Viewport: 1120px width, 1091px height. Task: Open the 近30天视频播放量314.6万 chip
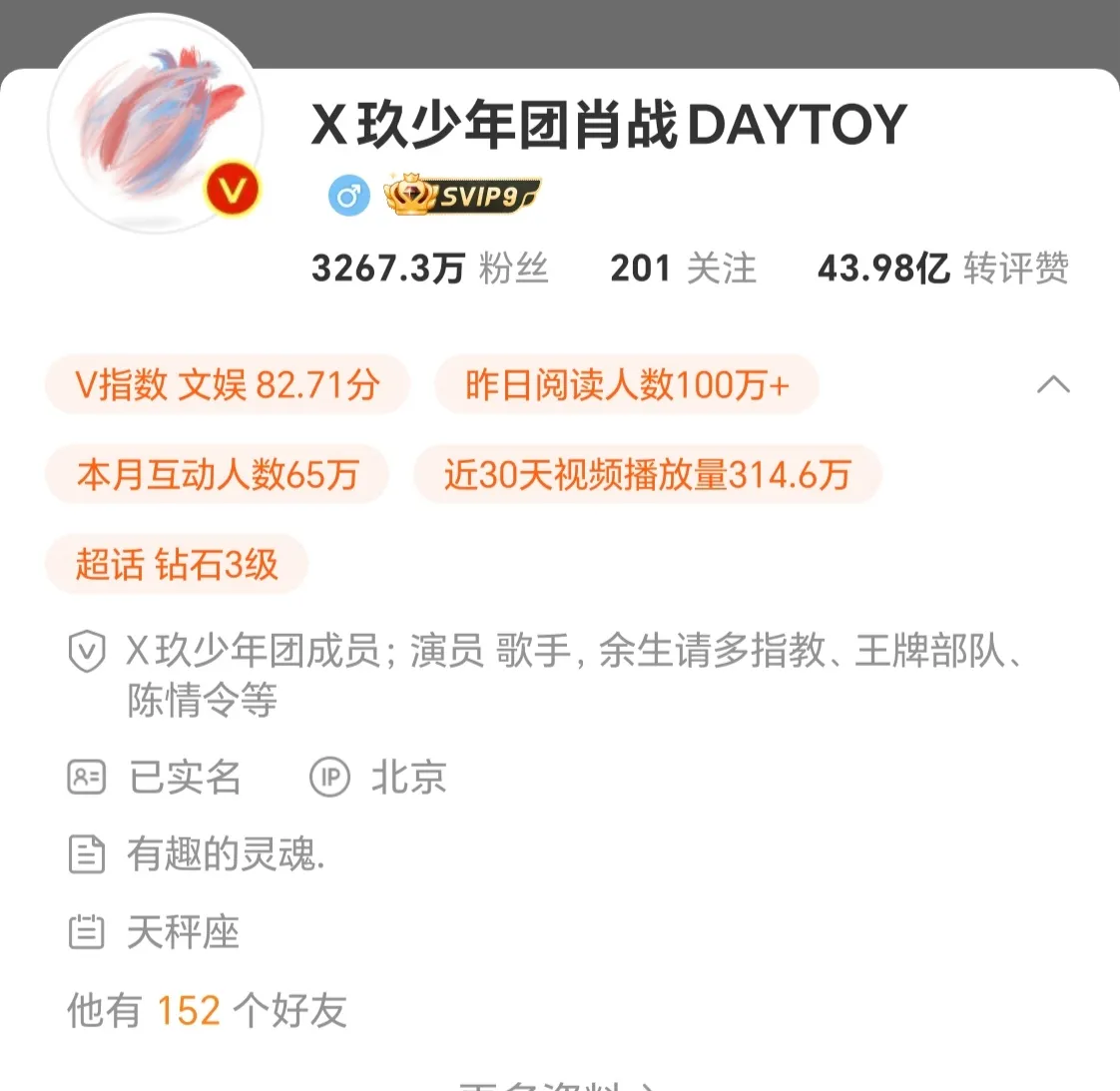pos(647,474)
